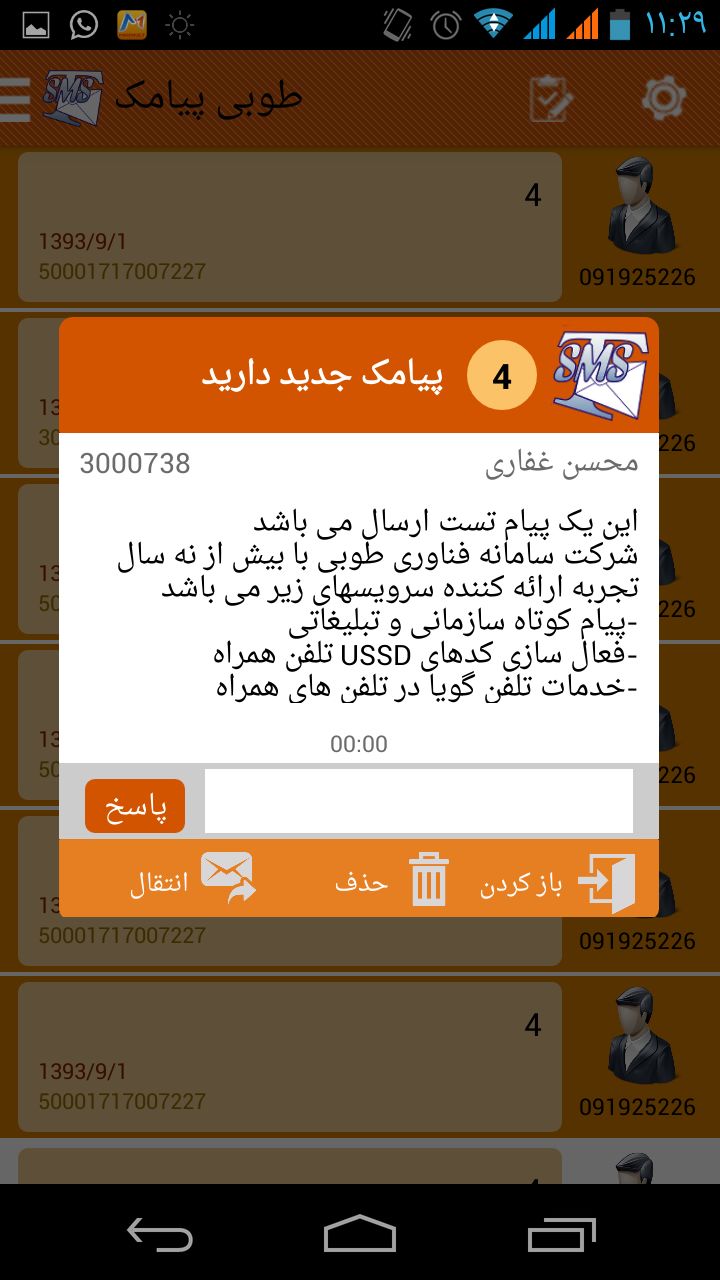
Task: Delete the message with حذف
Action: (392, 882)
